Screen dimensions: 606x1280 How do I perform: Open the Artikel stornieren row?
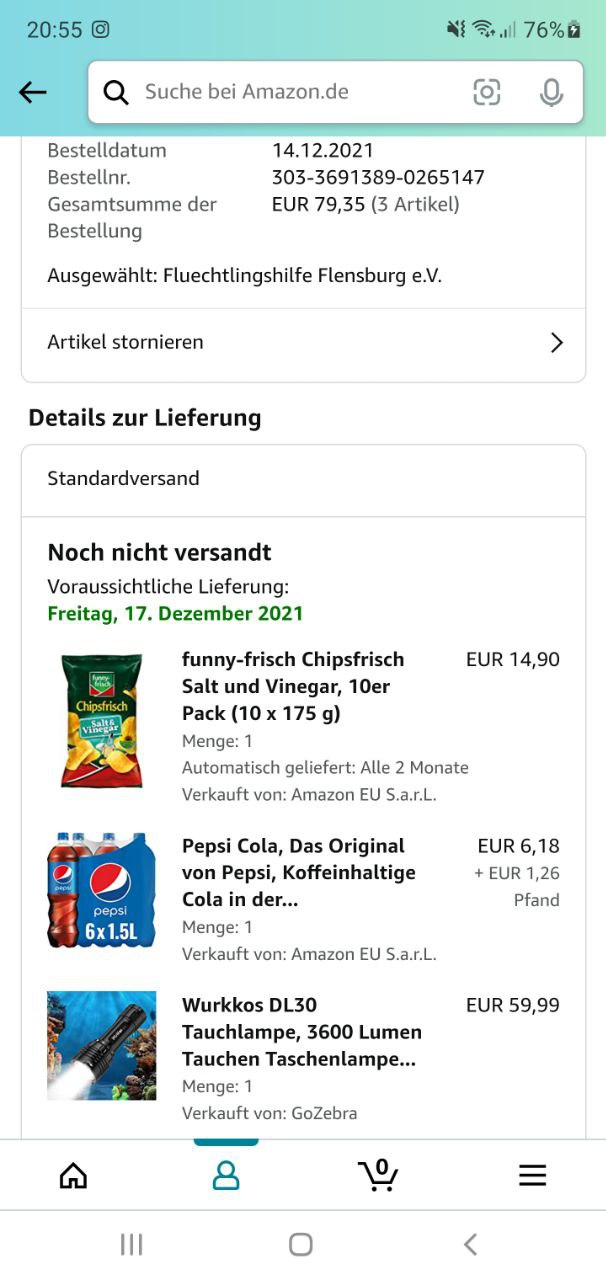pyautogui.click(x=303, y=343)
